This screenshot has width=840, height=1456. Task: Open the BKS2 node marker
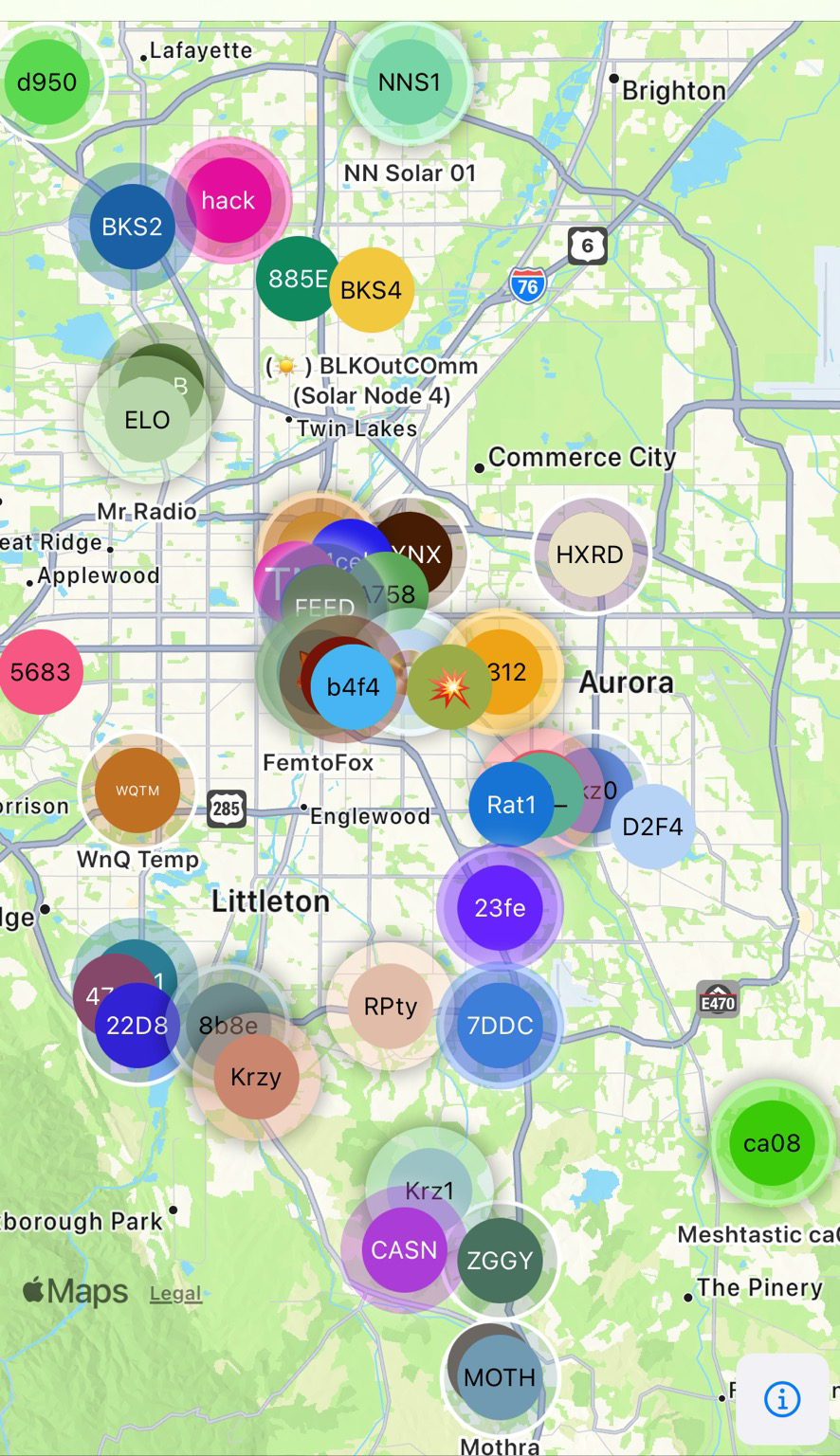click(132, 227)
